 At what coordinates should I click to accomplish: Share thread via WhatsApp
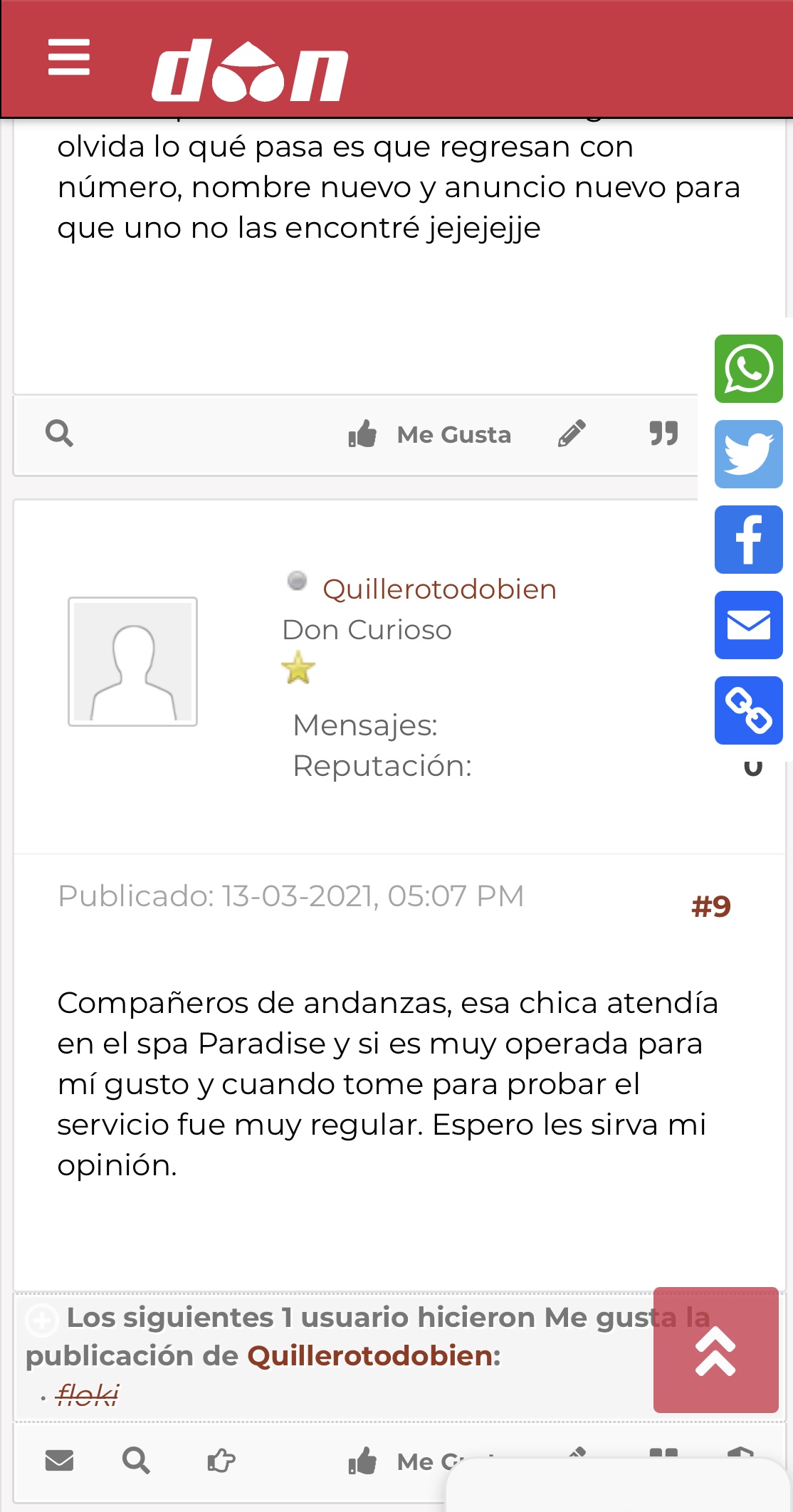[748, 369]
